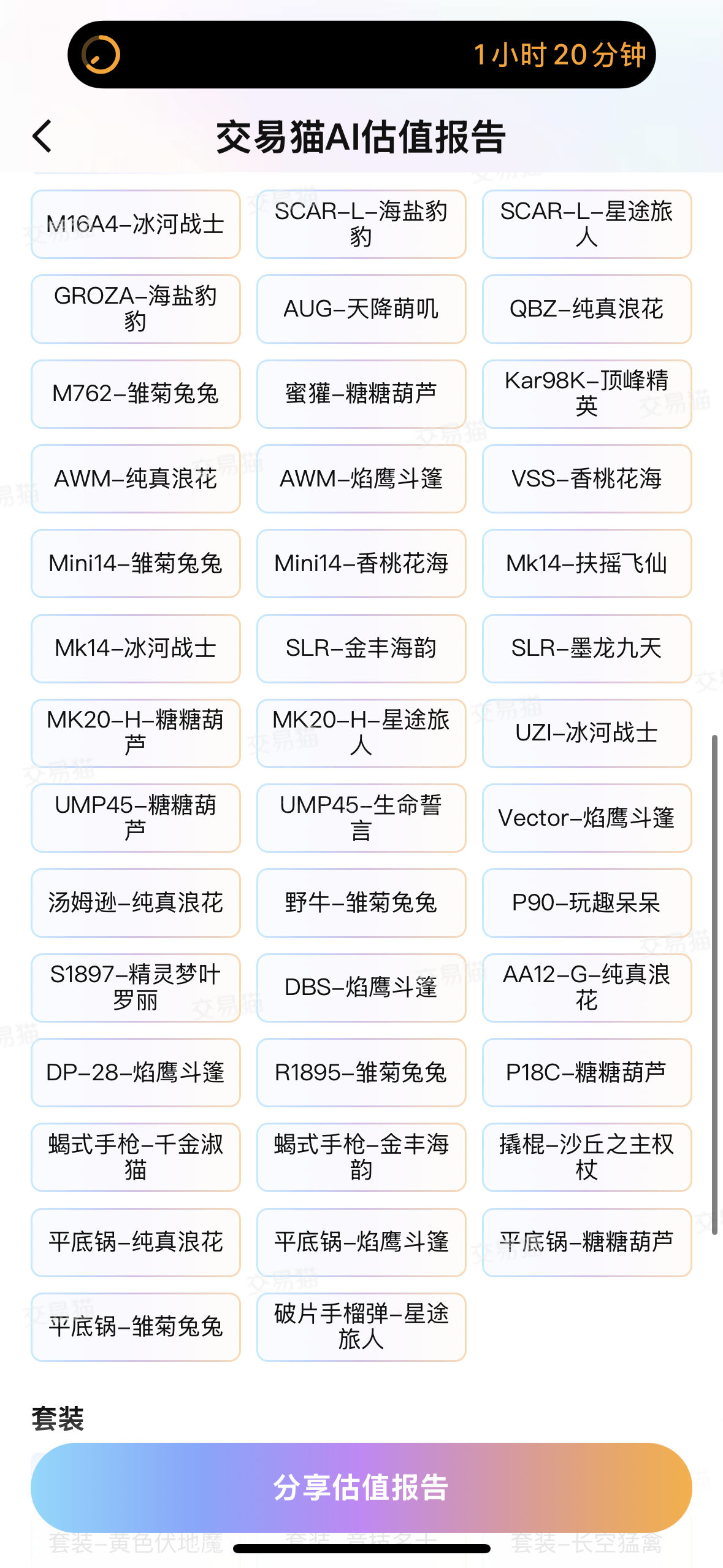The width and height of the screenshot is (723, 1568).
Task: Open VSS-香桃花海 item chip
Action: (x=587, y=478)
